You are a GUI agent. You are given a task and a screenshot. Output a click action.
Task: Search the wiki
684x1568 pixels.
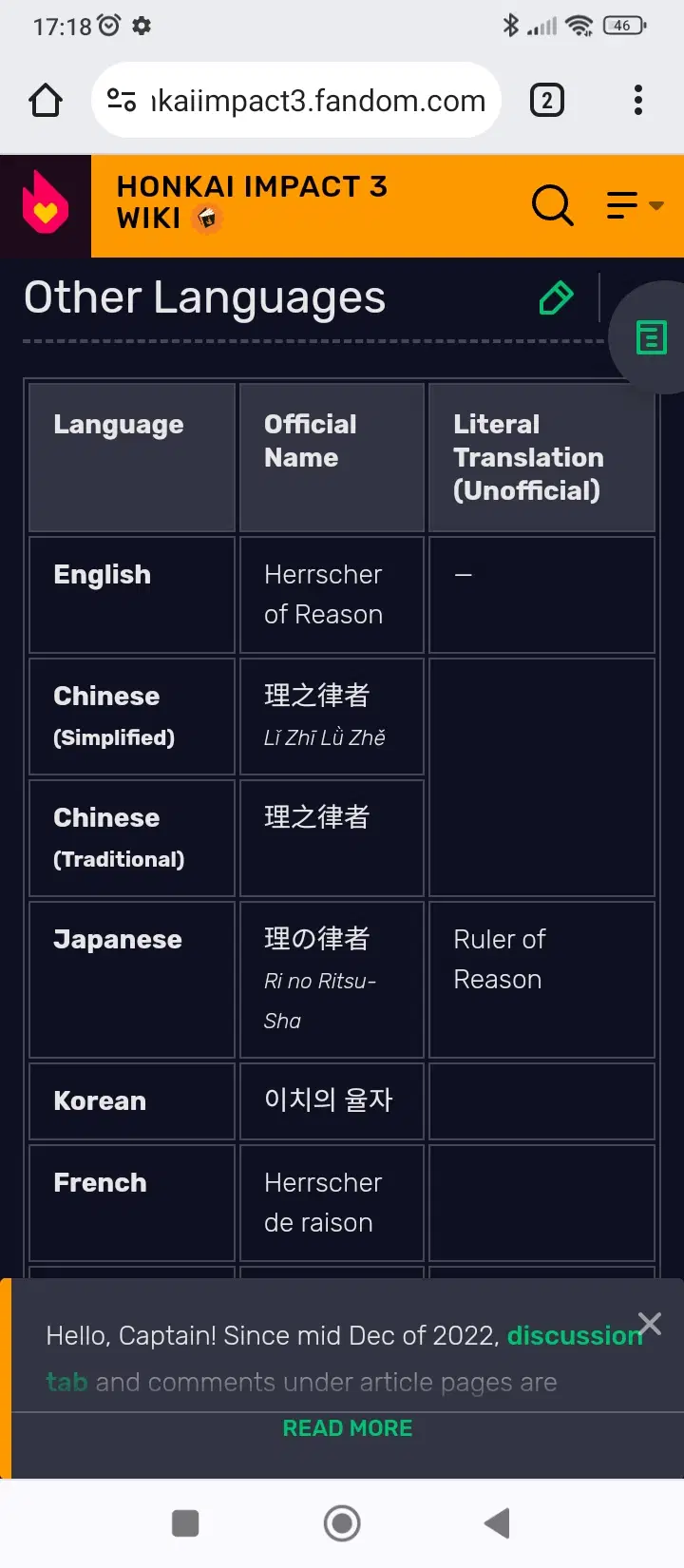pyautogui.click(x=552, y=204)
